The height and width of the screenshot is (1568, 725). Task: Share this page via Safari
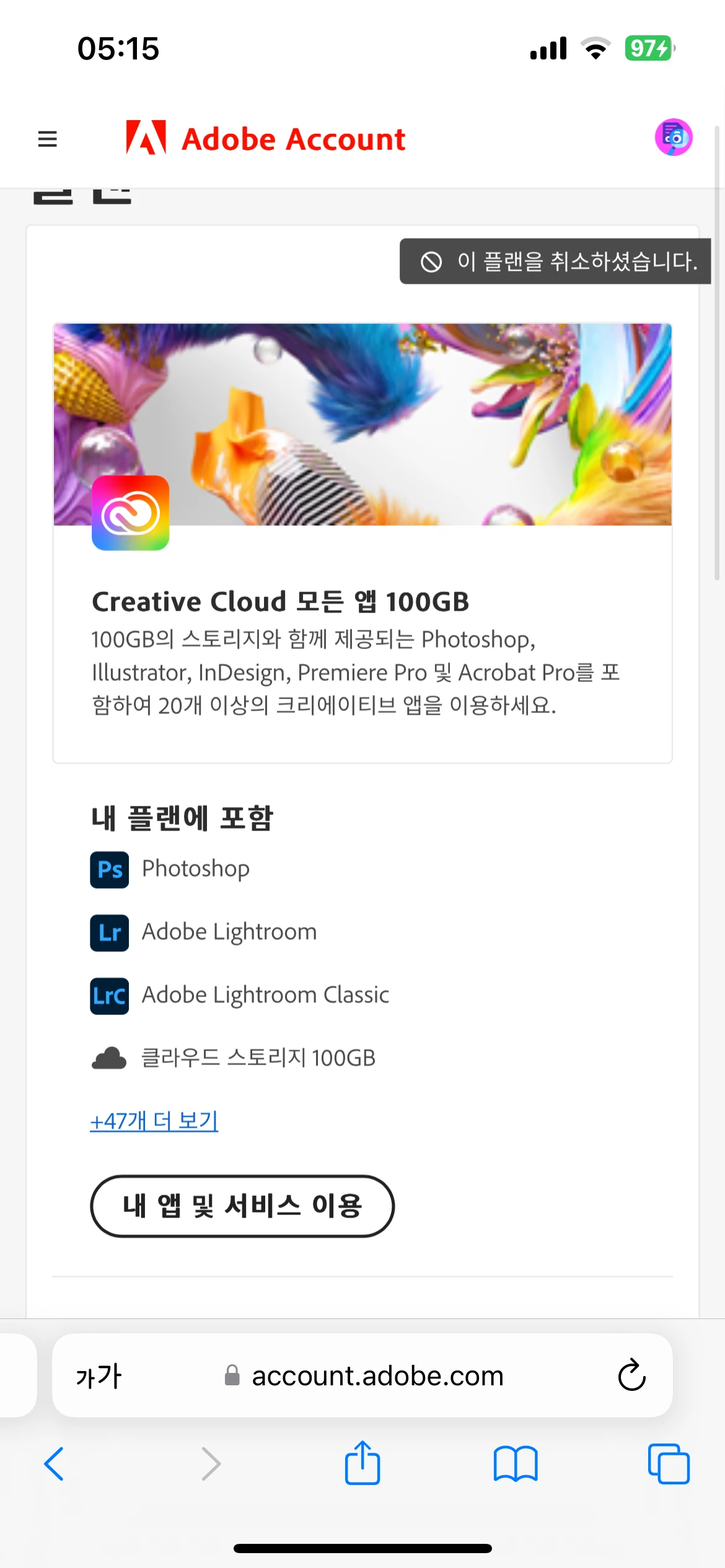click(x=362, y=1463)
